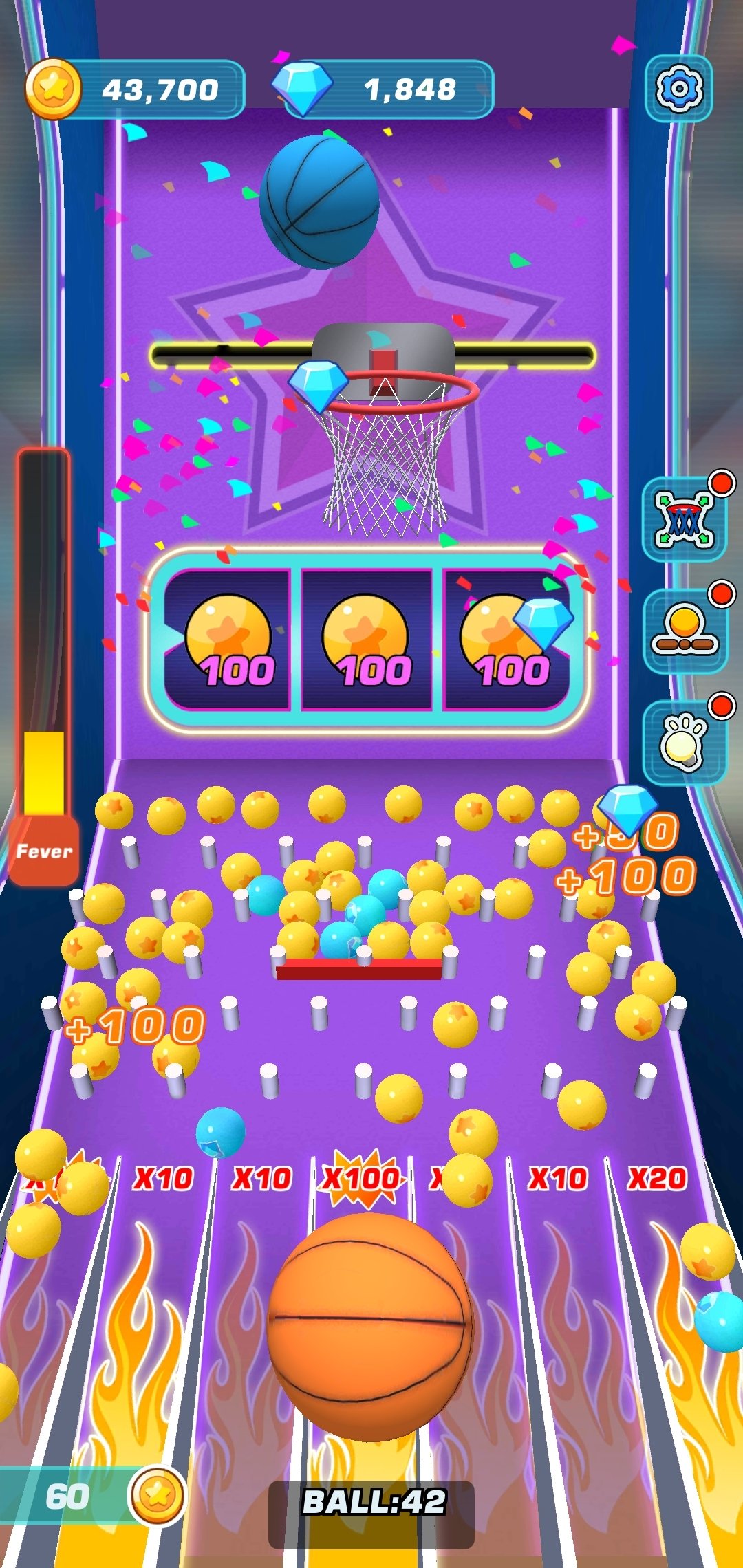Tap the paw ball booster
The height and width of the screenshot is (1568, 743).
pos(684,743)
